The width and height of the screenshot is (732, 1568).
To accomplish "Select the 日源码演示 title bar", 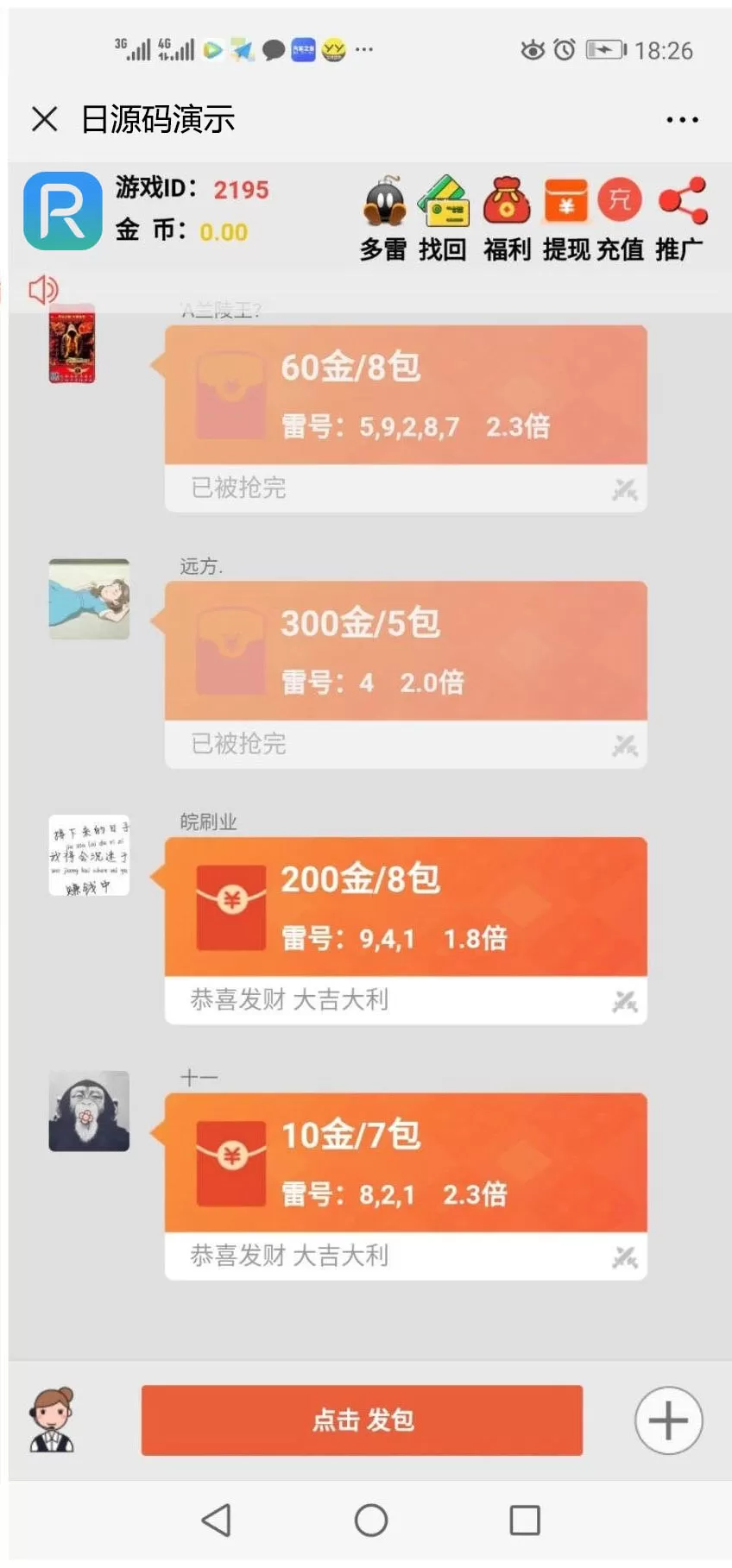I will 155,119.
